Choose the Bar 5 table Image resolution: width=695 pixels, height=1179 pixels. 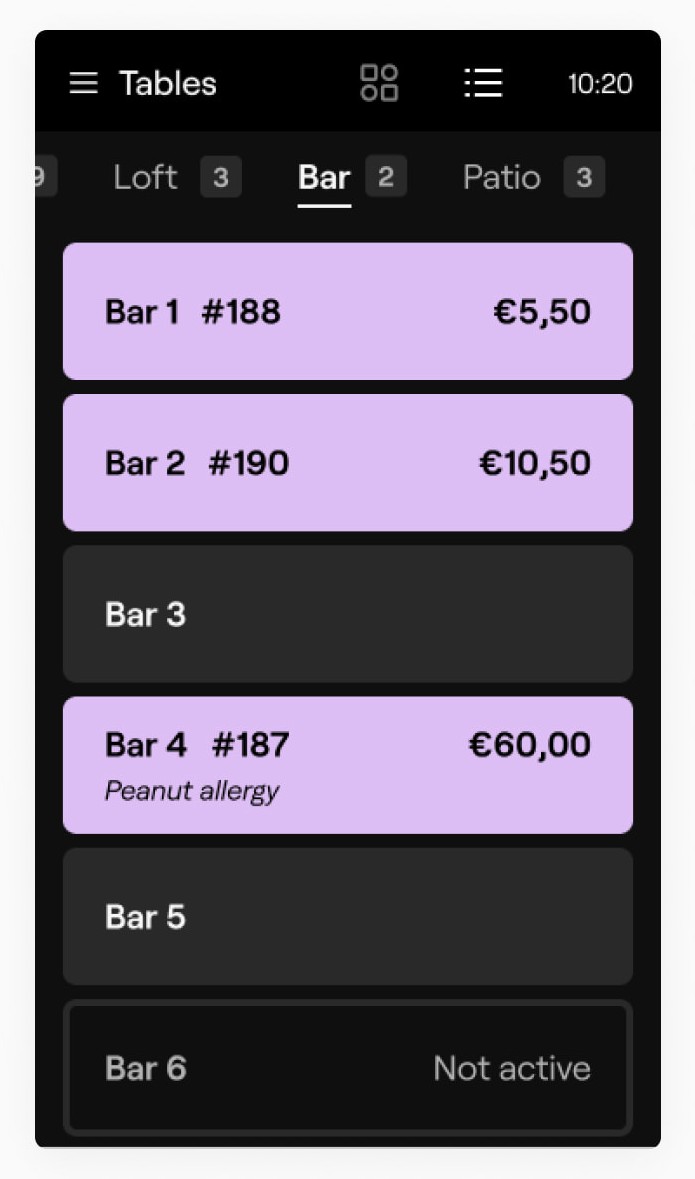[x=348, y=917]
